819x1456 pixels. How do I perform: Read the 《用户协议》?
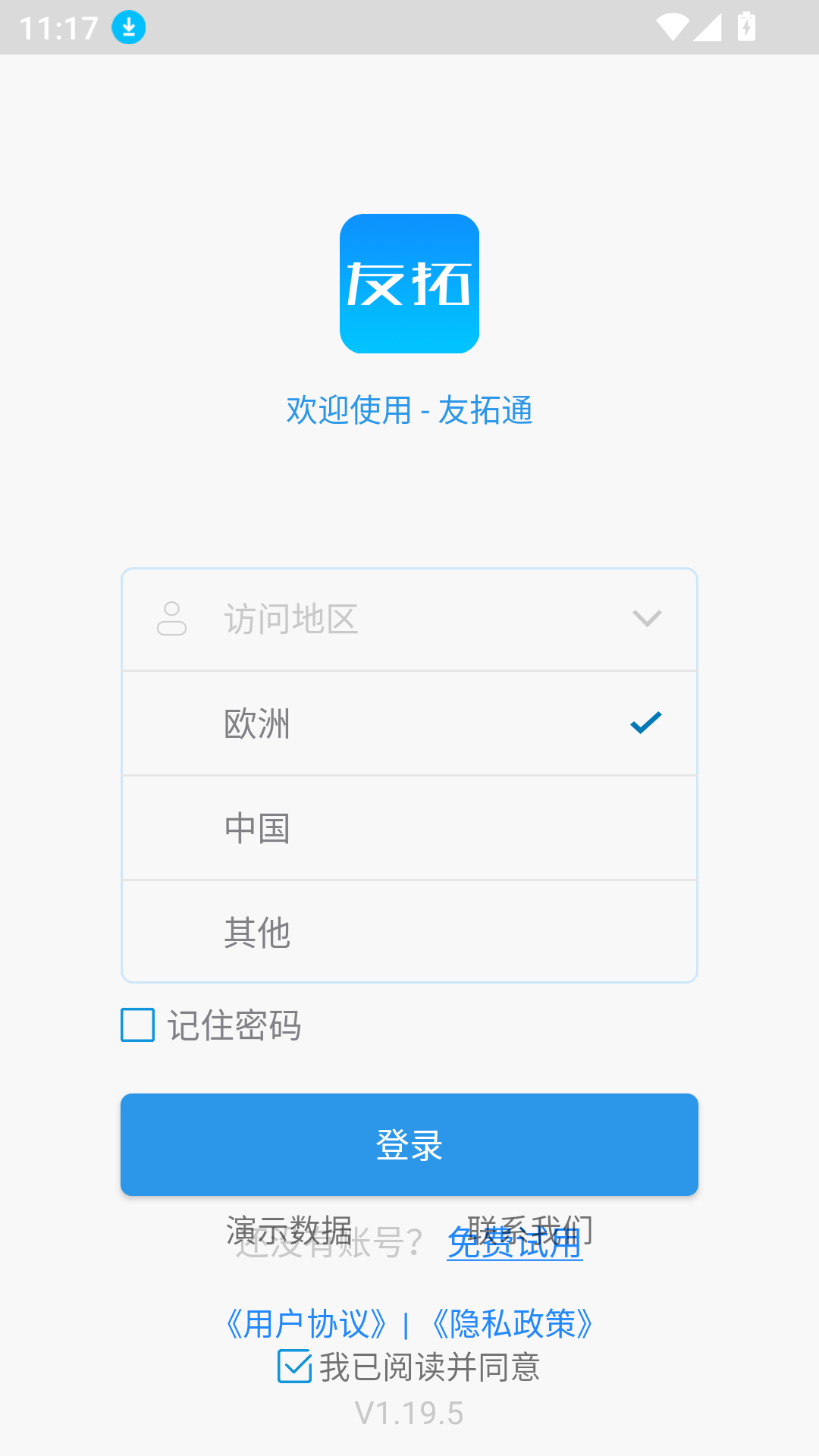pyautogui.click(x=307, y=1324)
